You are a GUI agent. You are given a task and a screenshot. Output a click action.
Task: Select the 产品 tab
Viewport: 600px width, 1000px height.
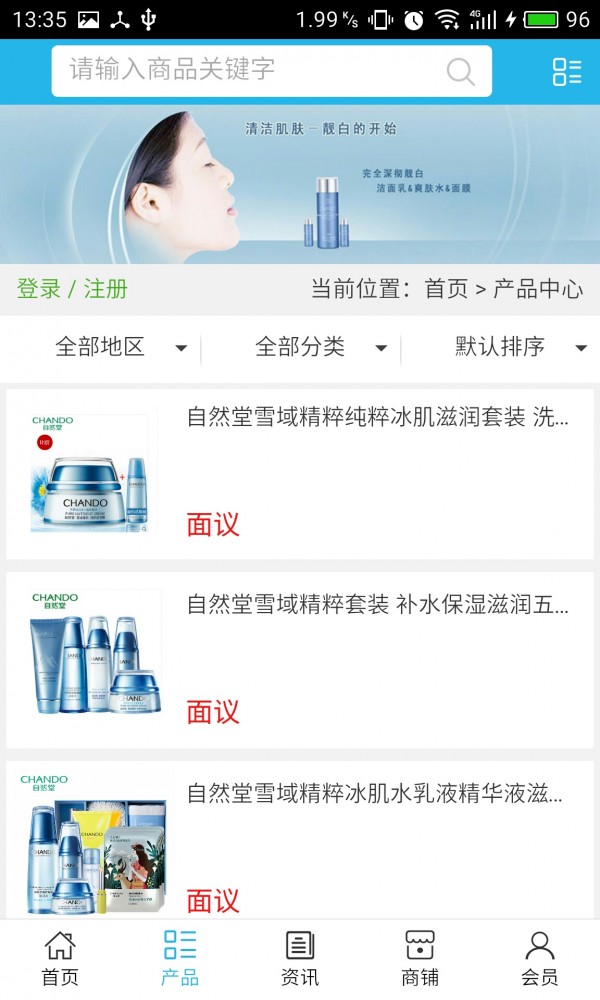180,958
